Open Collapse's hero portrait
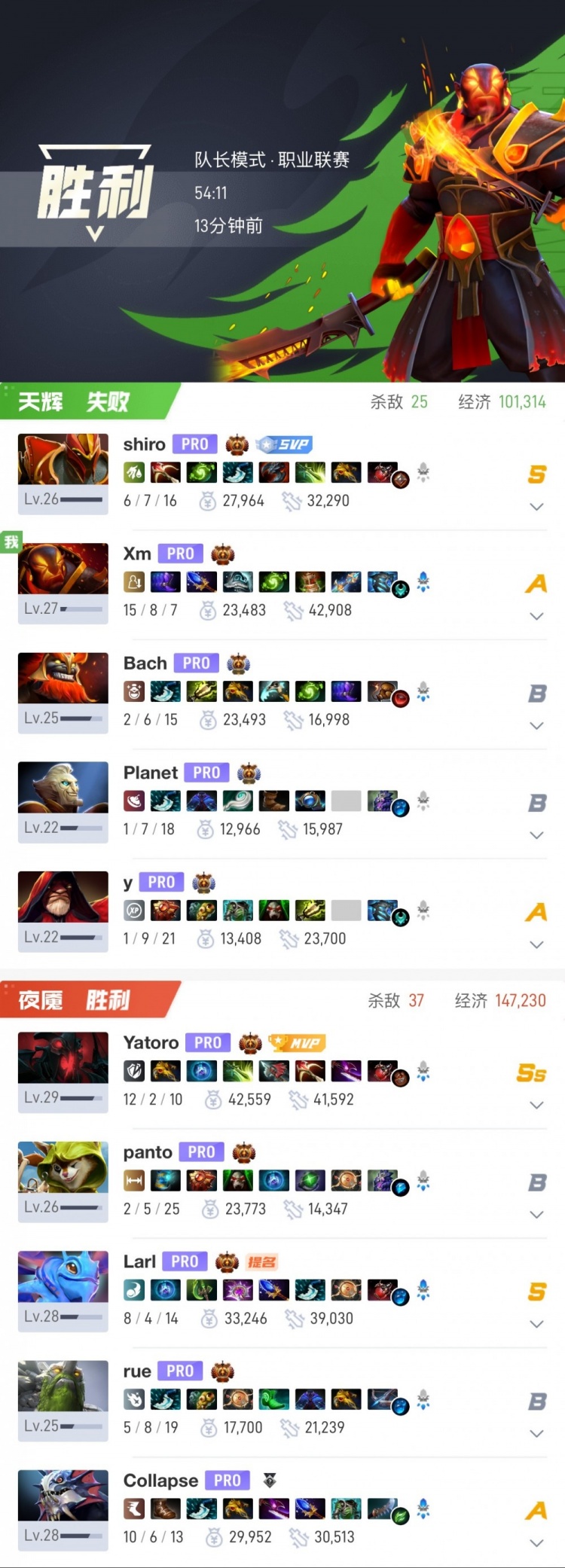This screenshot has height=1568, width=565. coord(63,1495)
